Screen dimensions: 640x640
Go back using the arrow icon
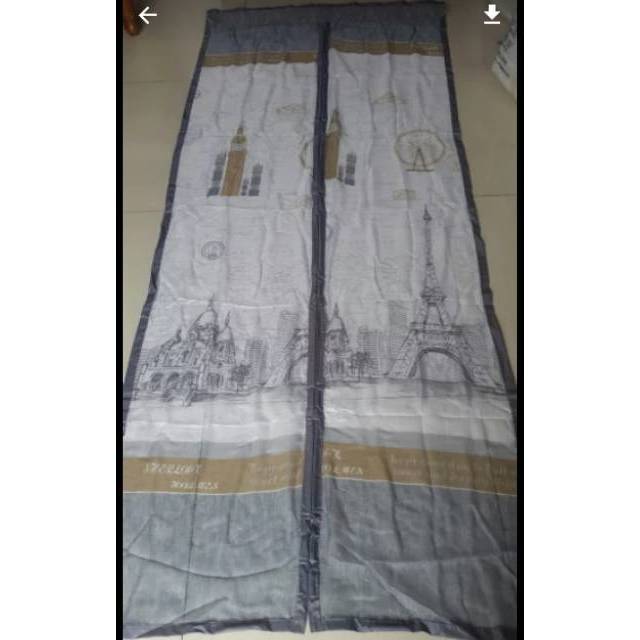148,15
